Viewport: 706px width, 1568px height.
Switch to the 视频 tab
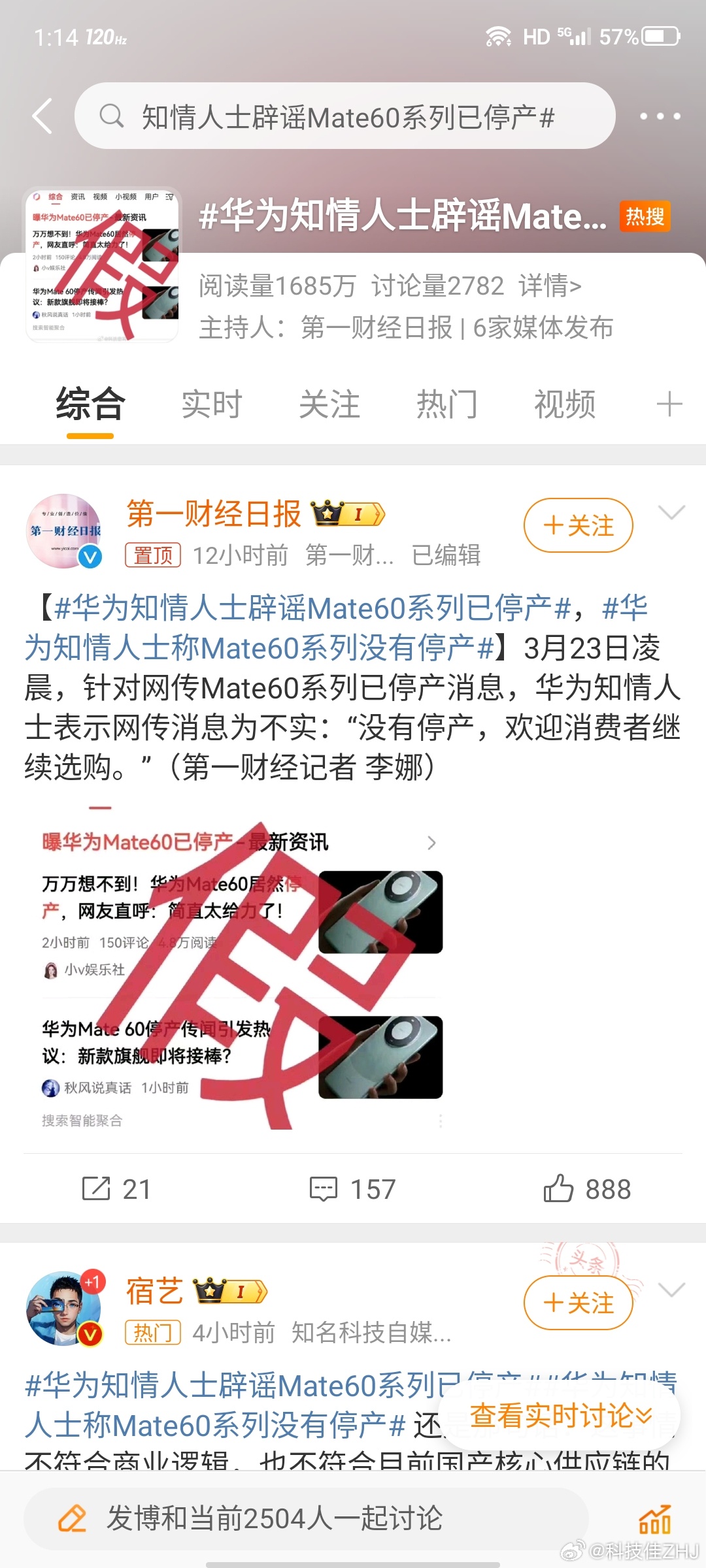pyautogui.click(x=565, y=404)
